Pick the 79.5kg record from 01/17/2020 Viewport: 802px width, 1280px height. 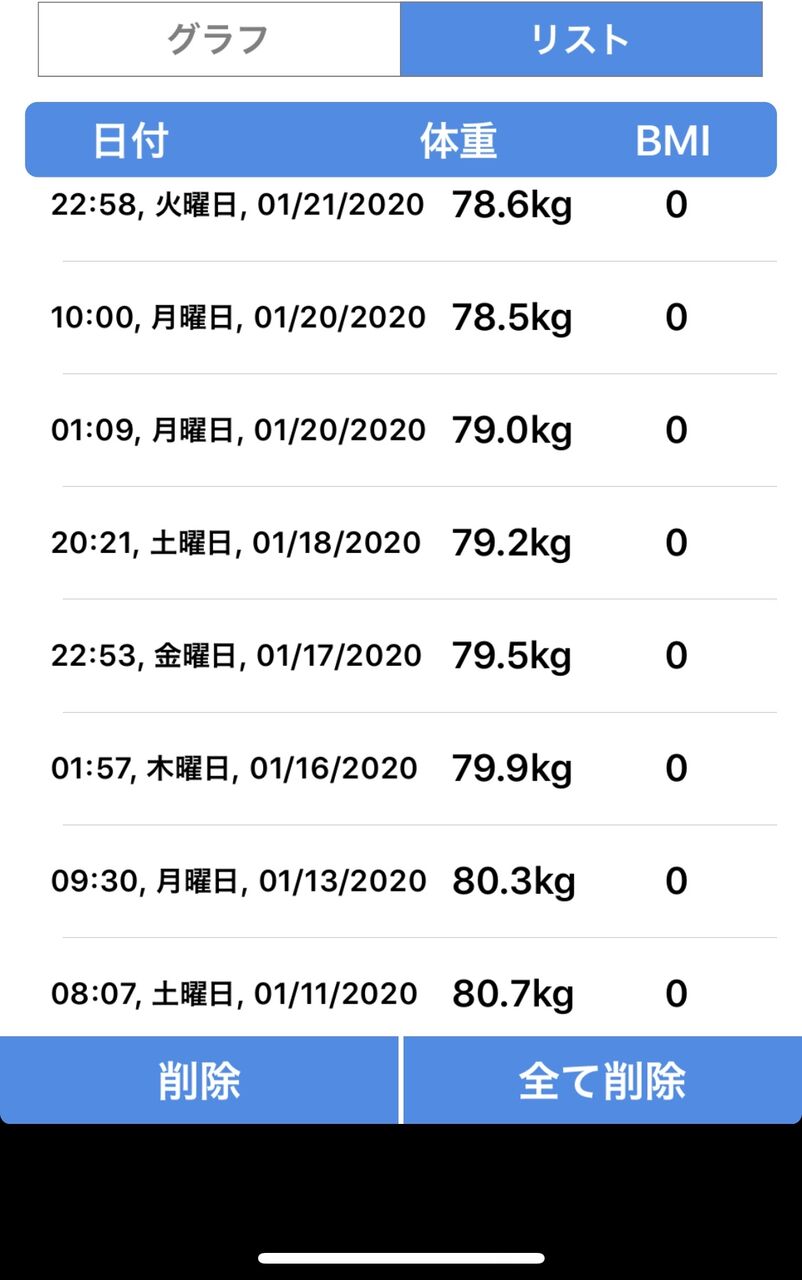tap(400, 656)
